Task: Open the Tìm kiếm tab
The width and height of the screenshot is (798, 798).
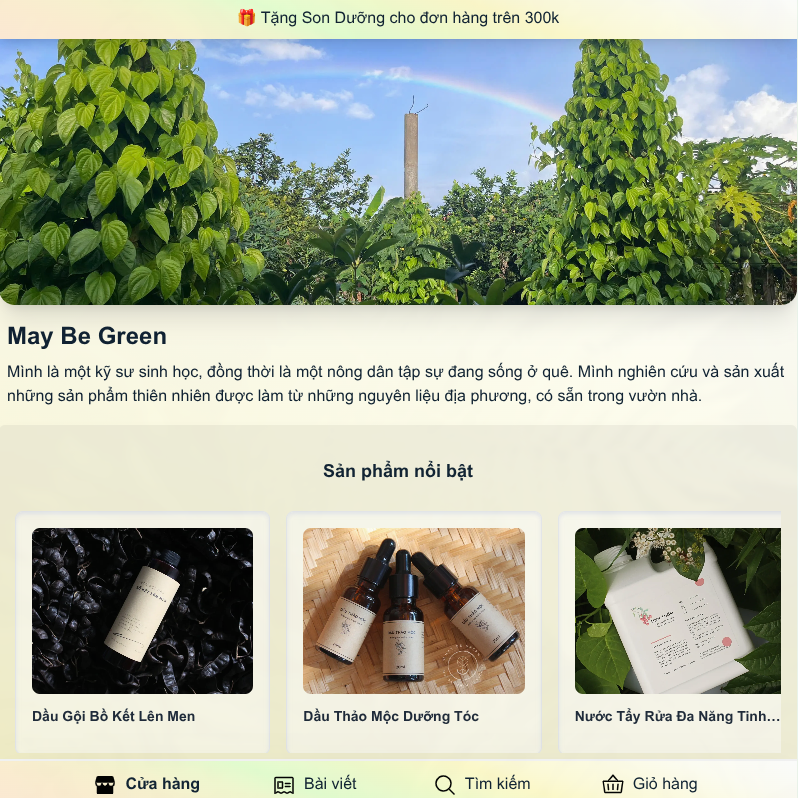Action: coord(482,784)
